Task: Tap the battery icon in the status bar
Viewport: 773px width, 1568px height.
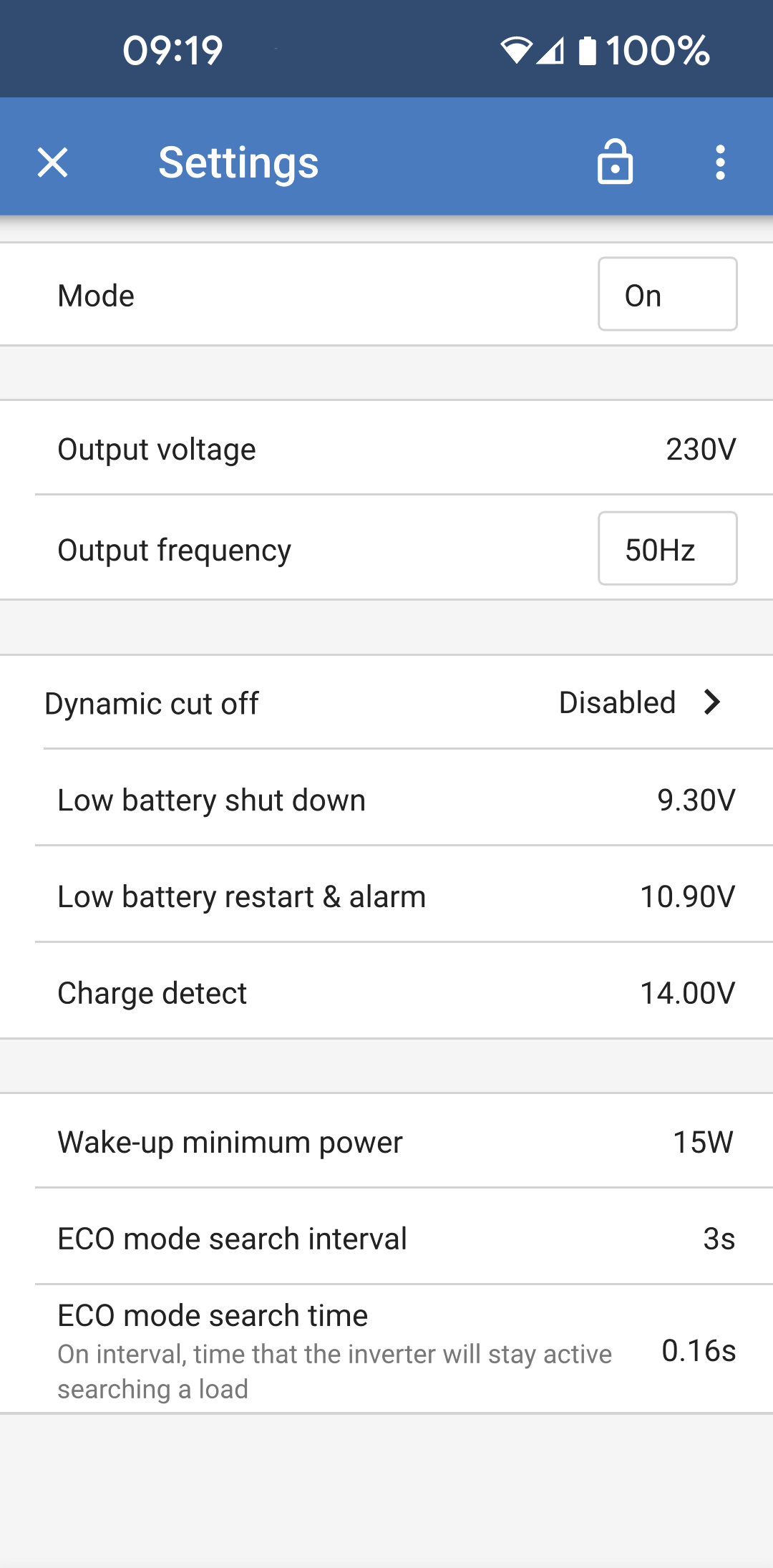Action: [587, 48]
